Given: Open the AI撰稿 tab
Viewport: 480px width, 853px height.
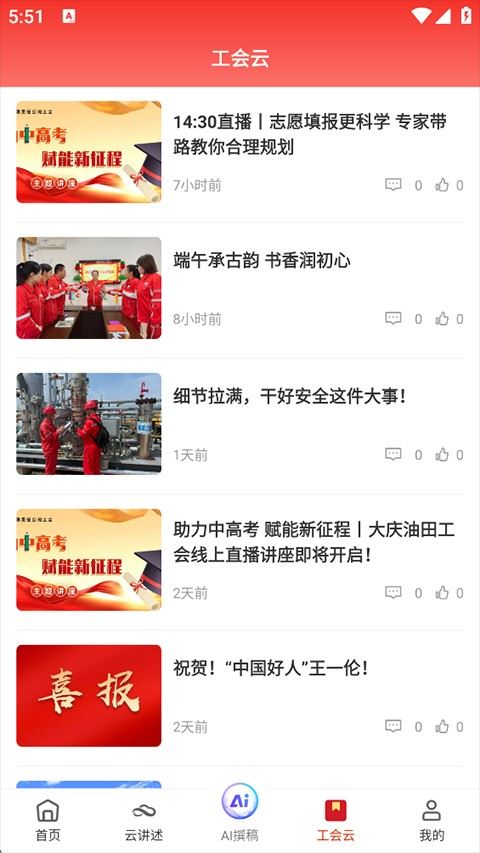Looking at the screenshot, I should 240,813.
